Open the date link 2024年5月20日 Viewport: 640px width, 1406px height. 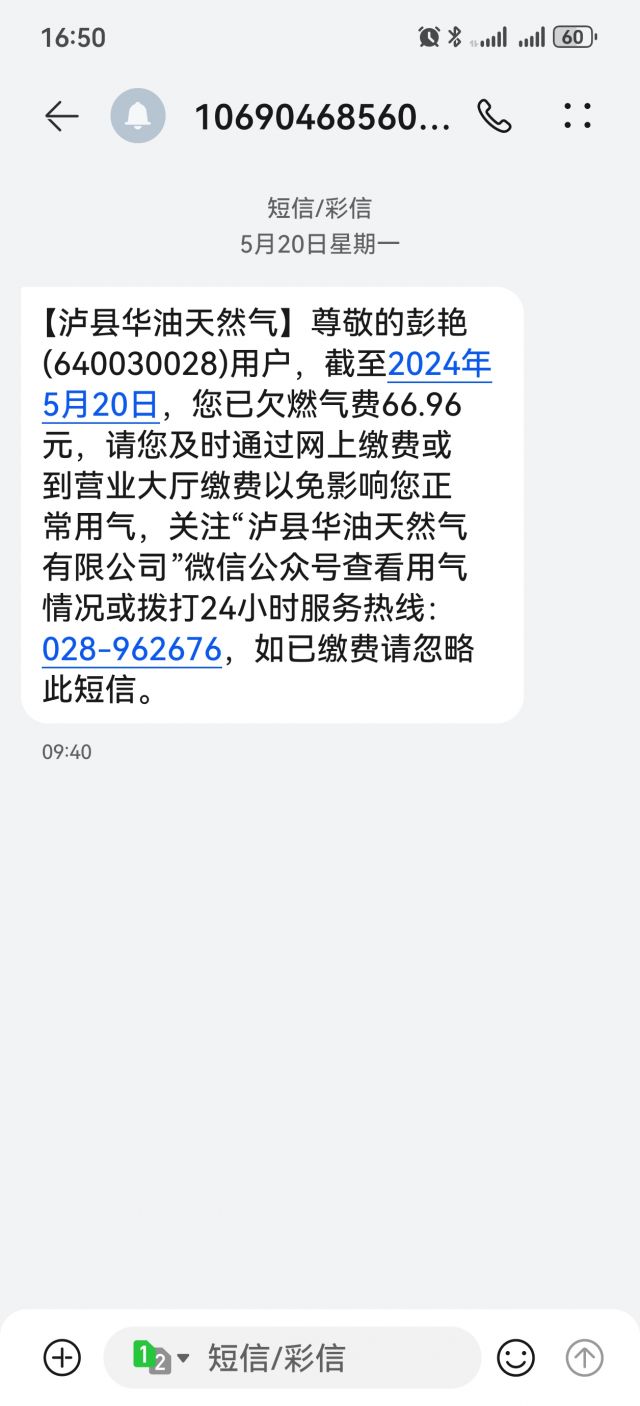tap(439, 364)
